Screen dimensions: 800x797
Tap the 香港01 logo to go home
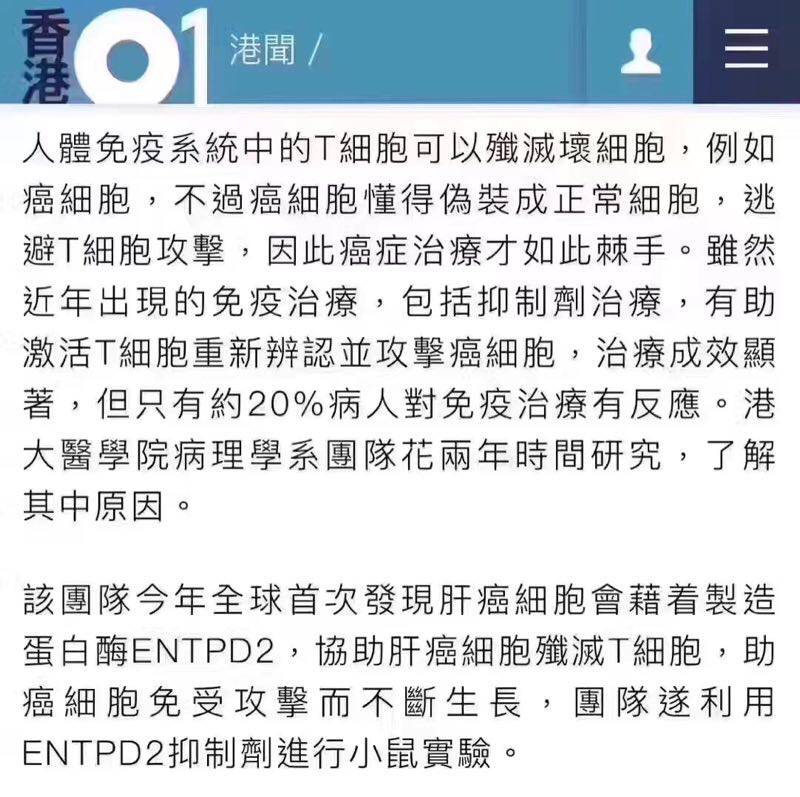(x=110, y=52)
